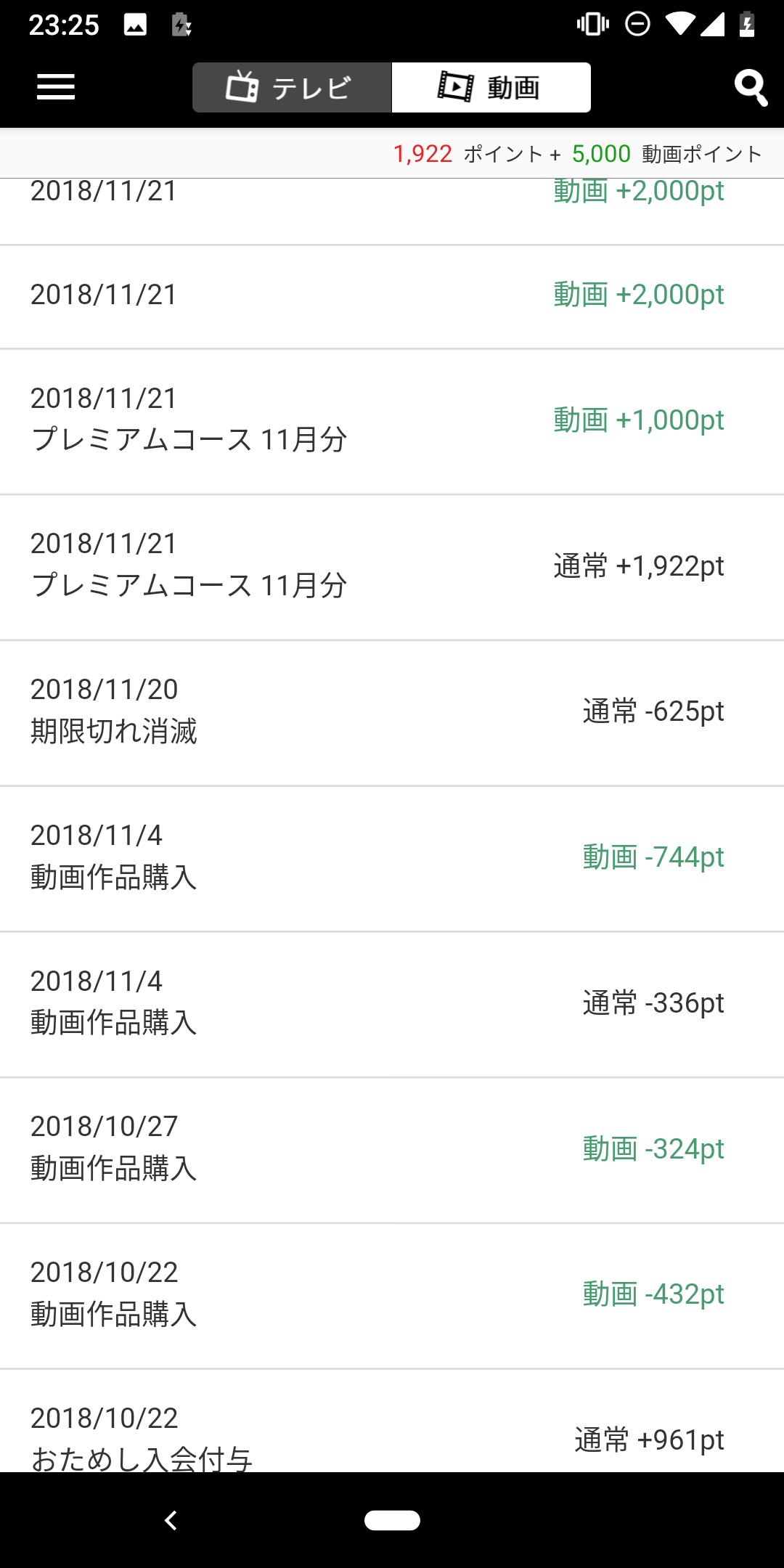Select the 動画作品購入 -744pt entry
Viewport: 784px width, 1568px height.
click(x=392, y=857)
